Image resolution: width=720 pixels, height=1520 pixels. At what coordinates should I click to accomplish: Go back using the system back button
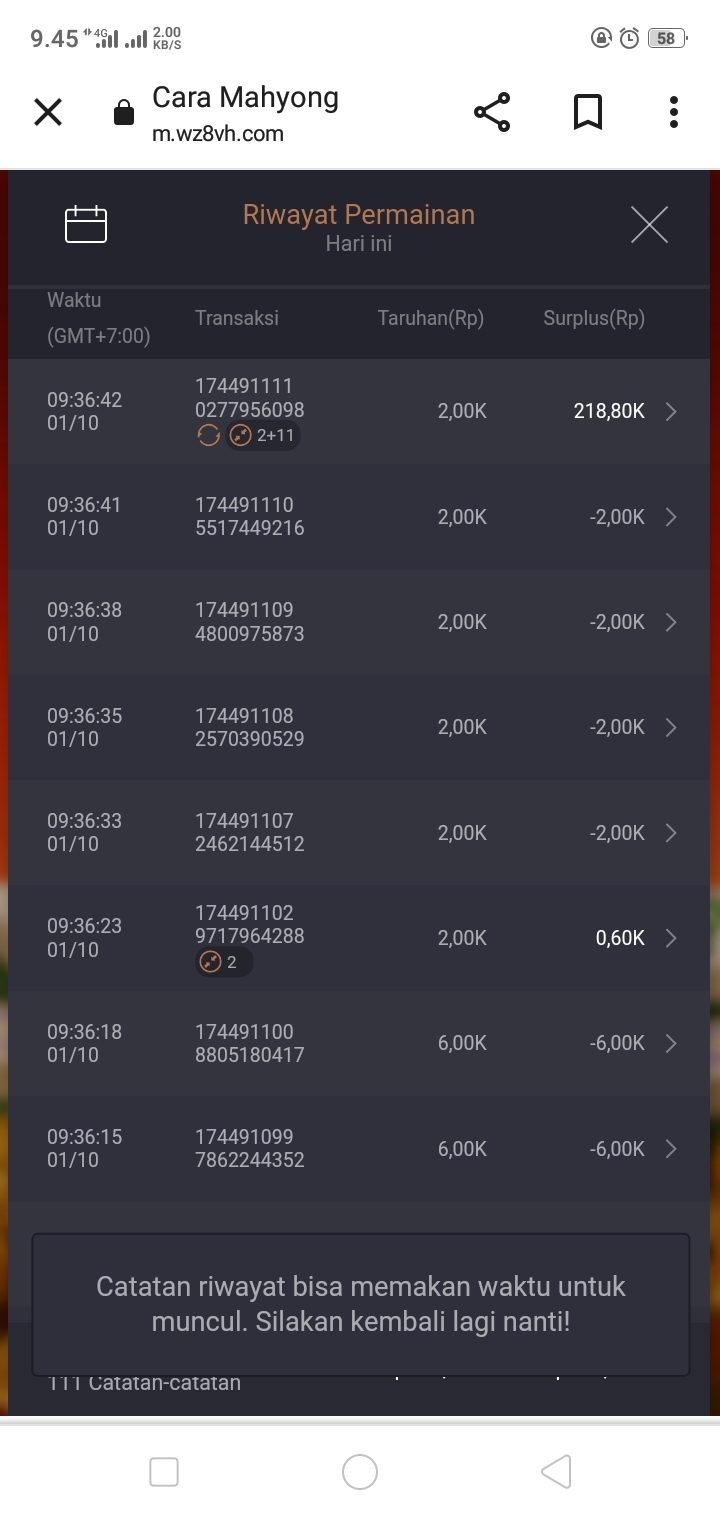point(556,1471)
